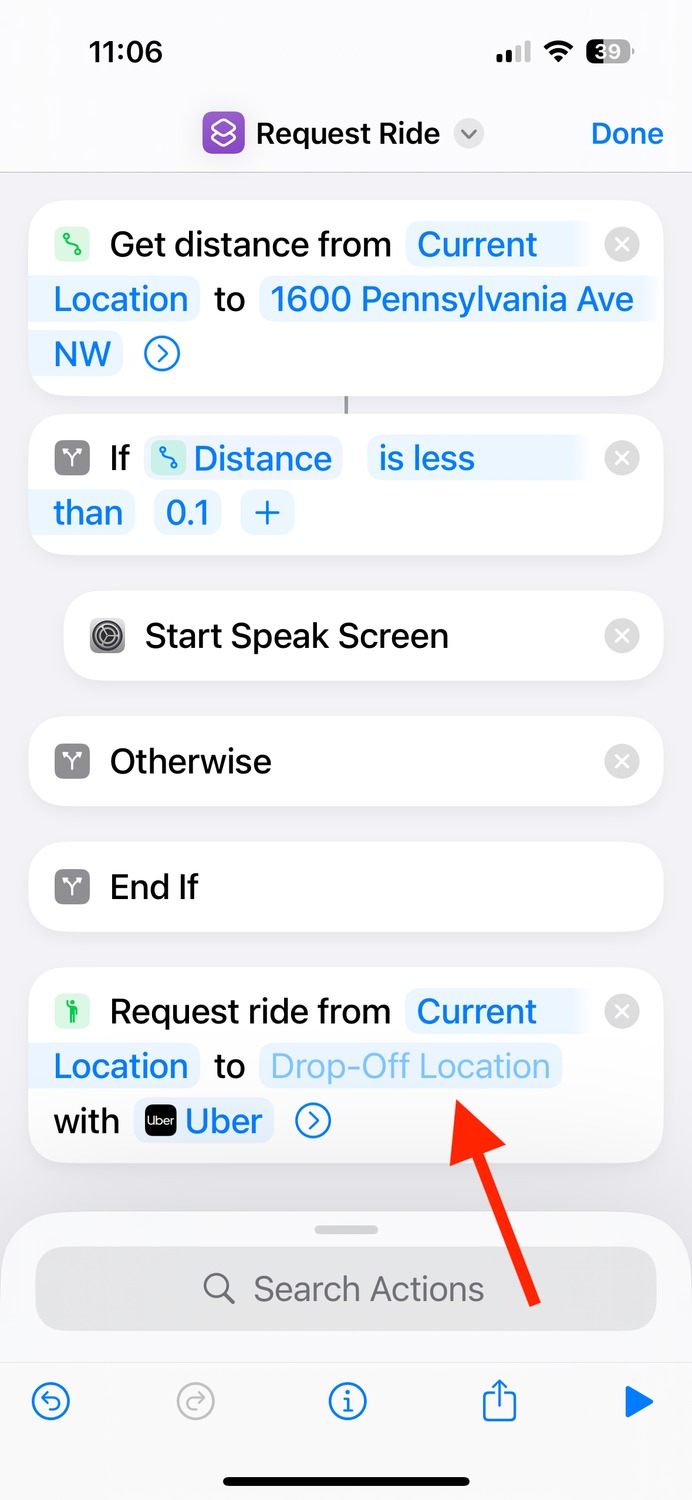
Task: Set the Drop-Off Location parameter
Action: (410, 1066)
